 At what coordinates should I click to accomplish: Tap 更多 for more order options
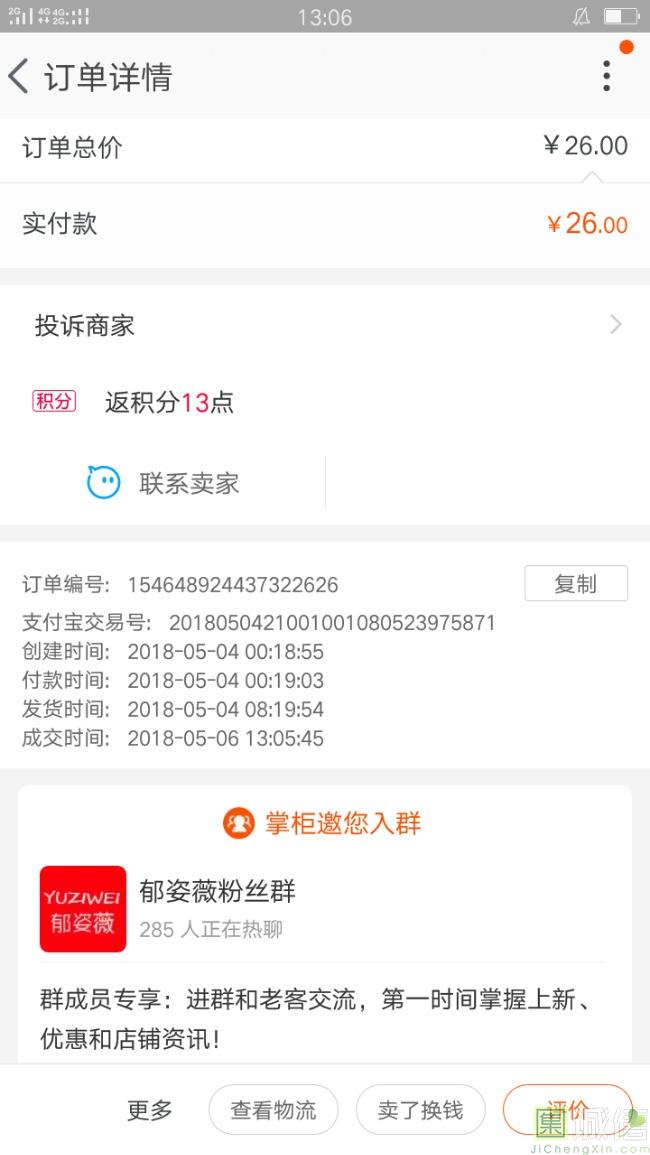(x=150, y=1110)
